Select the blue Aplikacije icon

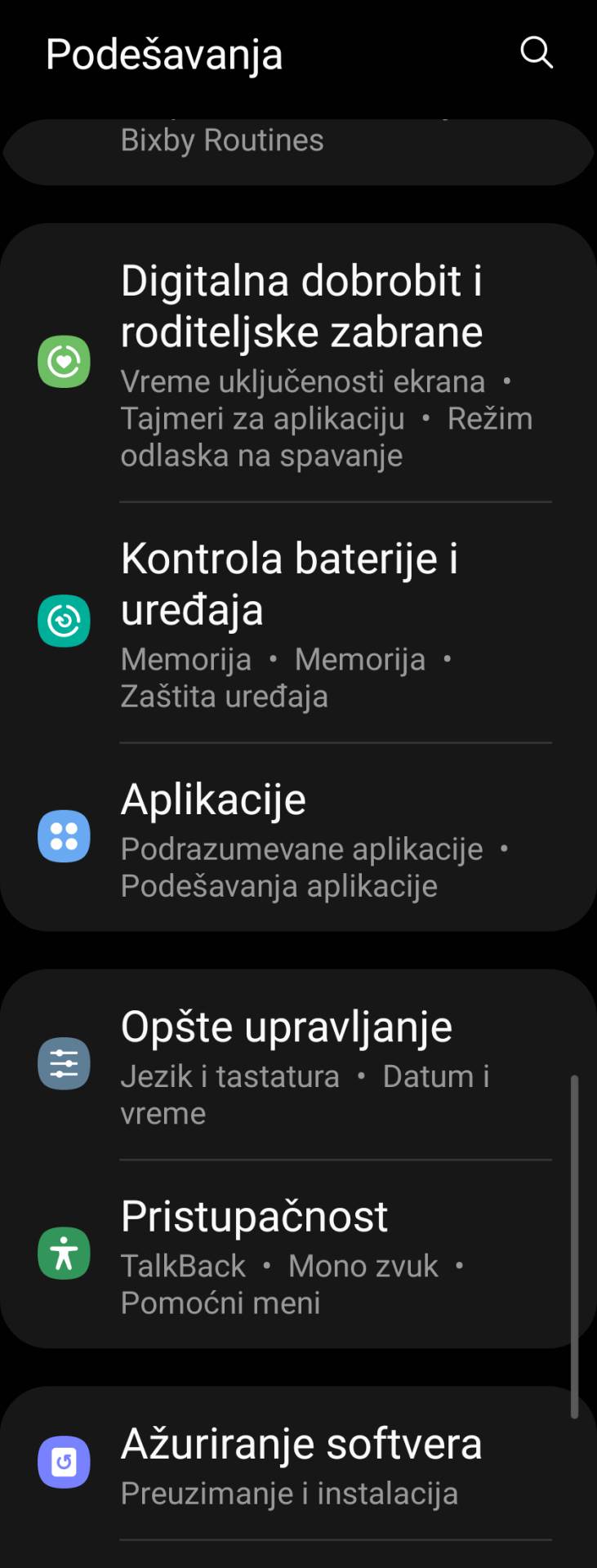pyautogui.click(x=64, y=836)
